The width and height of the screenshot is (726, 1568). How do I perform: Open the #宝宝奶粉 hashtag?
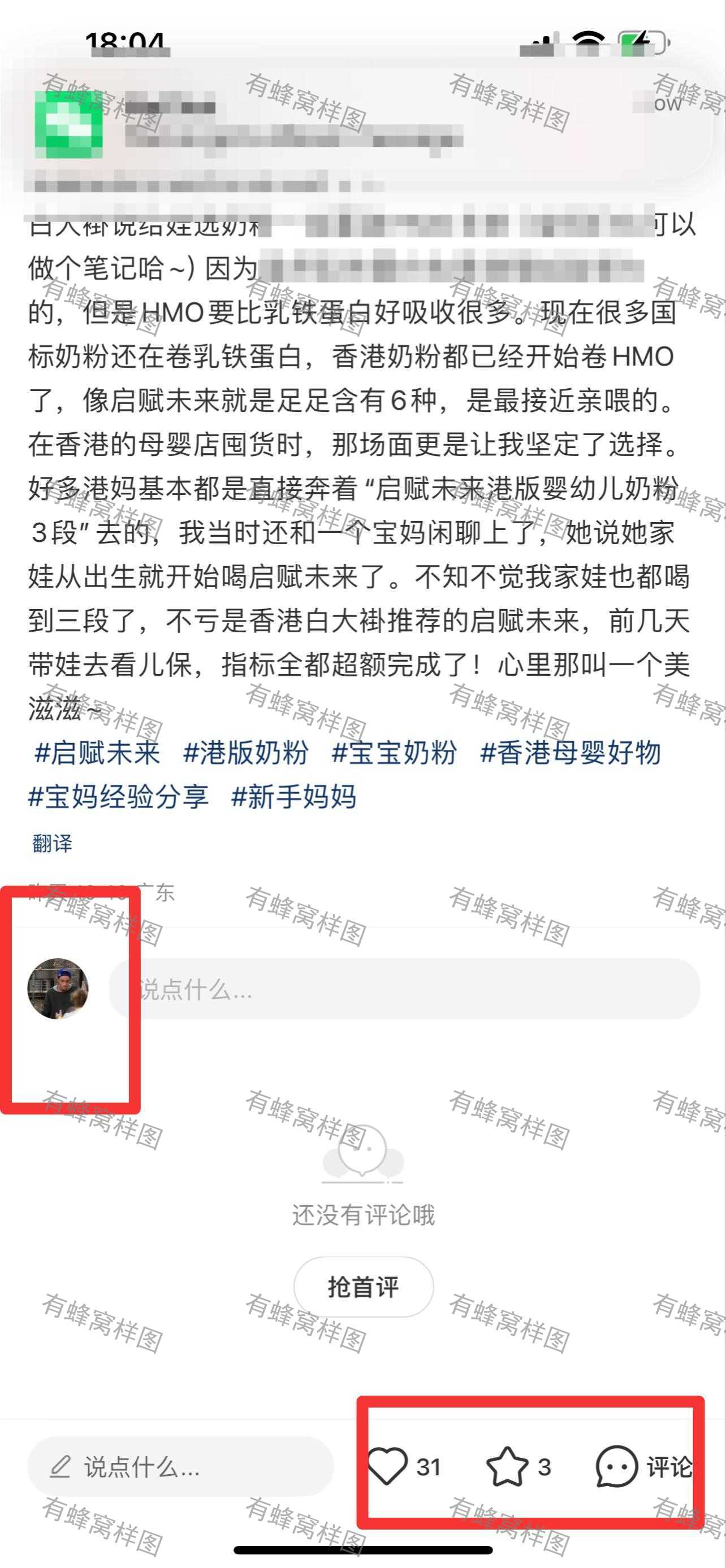[x=394, y=752]
